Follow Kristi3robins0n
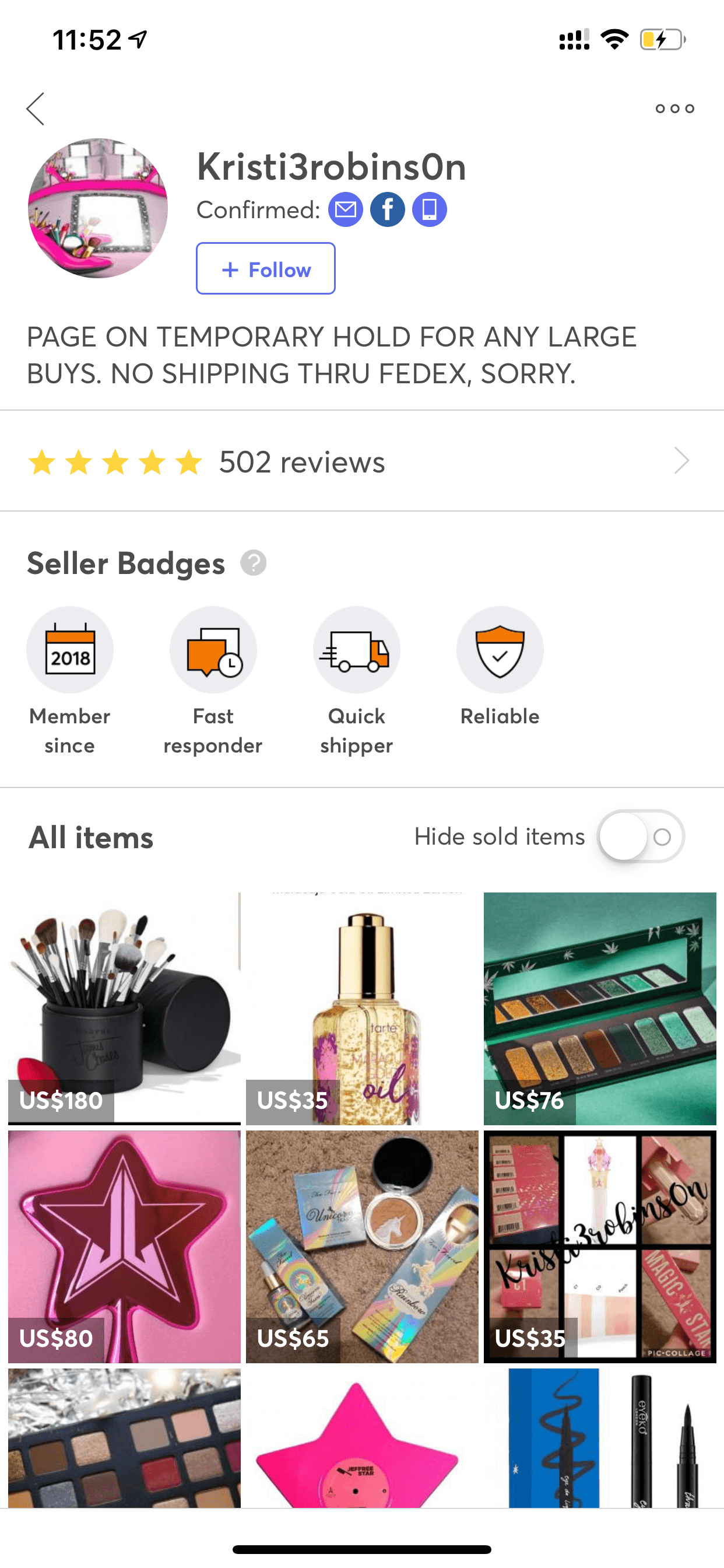The image size is (724, 1568). coord(265,268)
